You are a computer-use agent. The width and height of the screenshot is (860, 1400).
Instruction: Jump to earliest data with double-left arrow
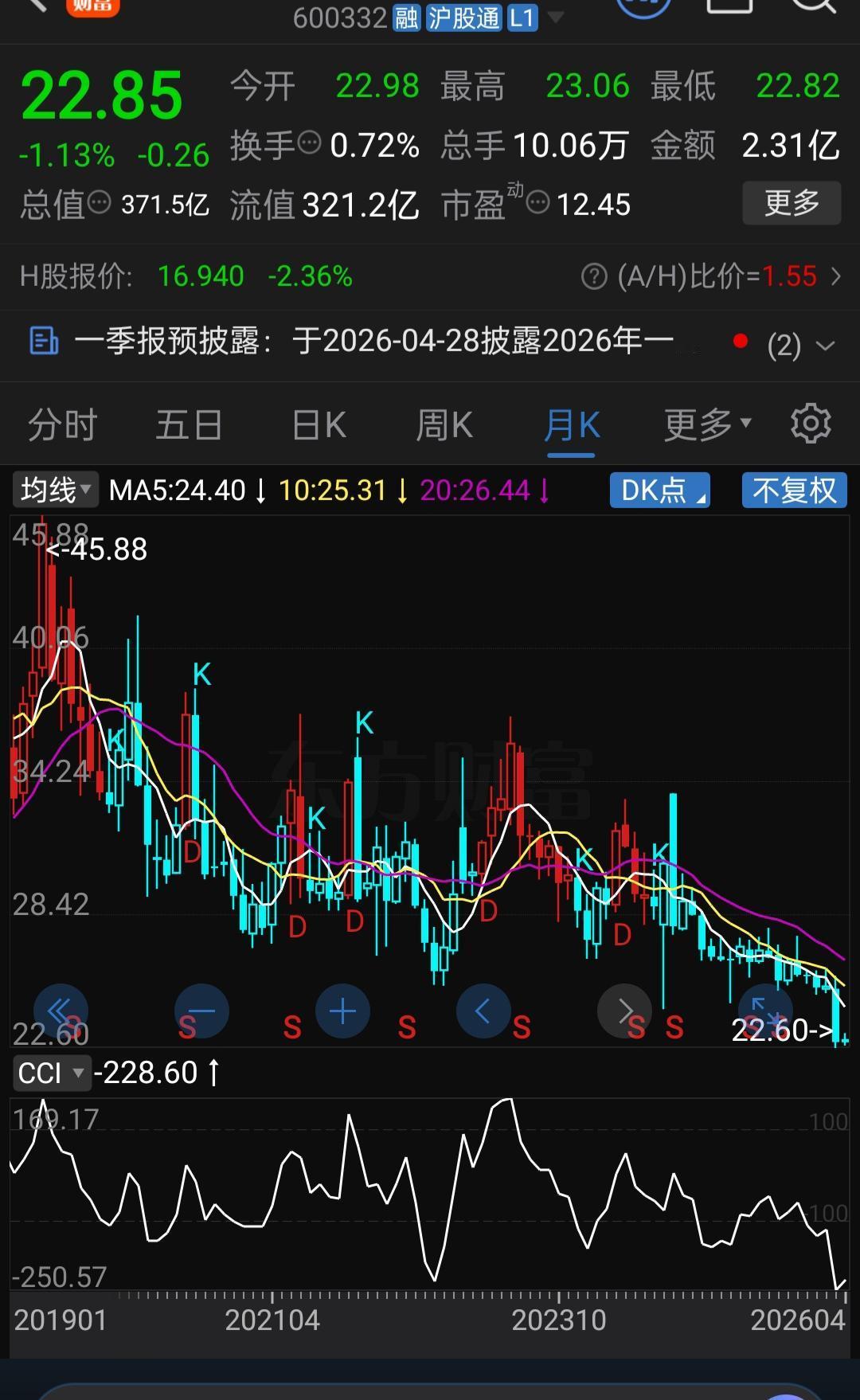coord(61,1011)
